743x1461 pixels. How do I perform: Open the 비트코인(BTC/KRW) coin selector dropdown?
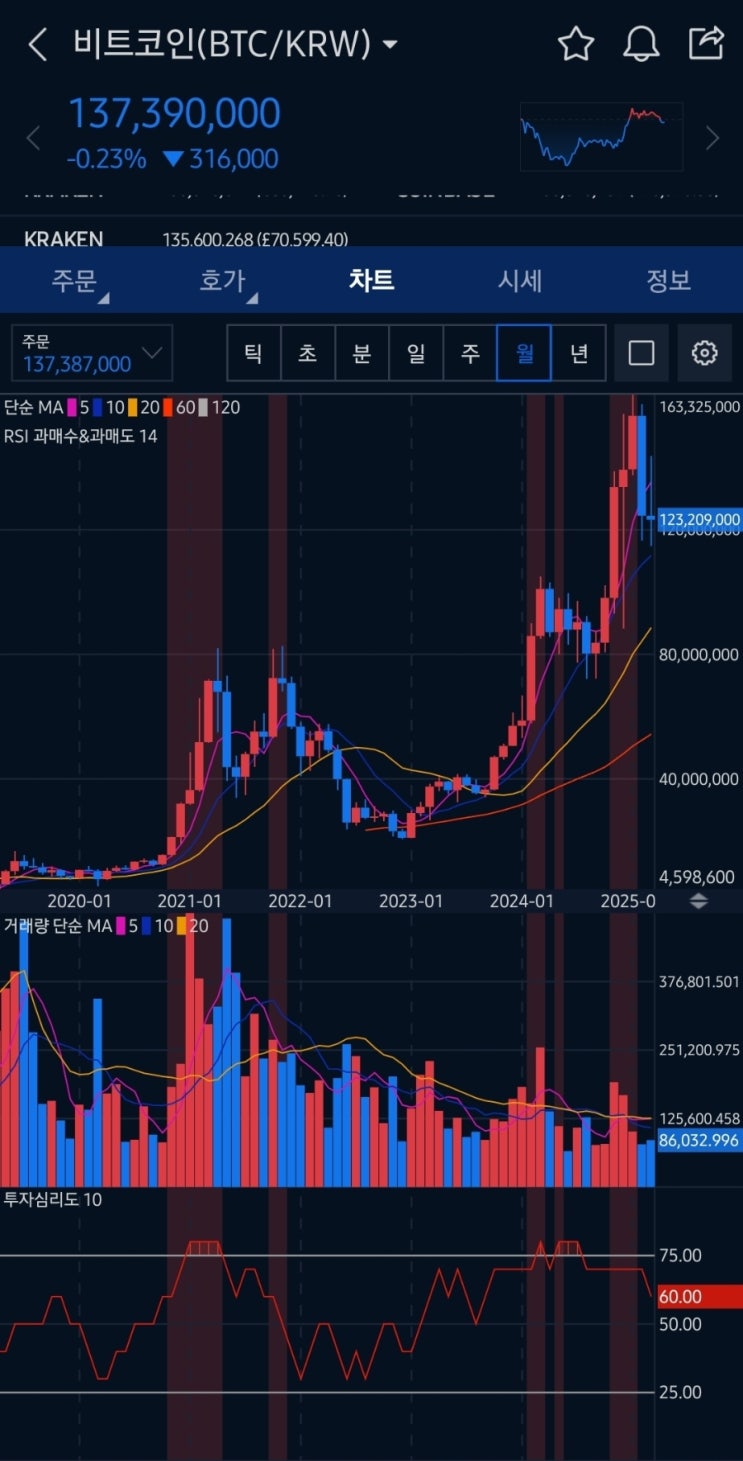click(236, 44)
